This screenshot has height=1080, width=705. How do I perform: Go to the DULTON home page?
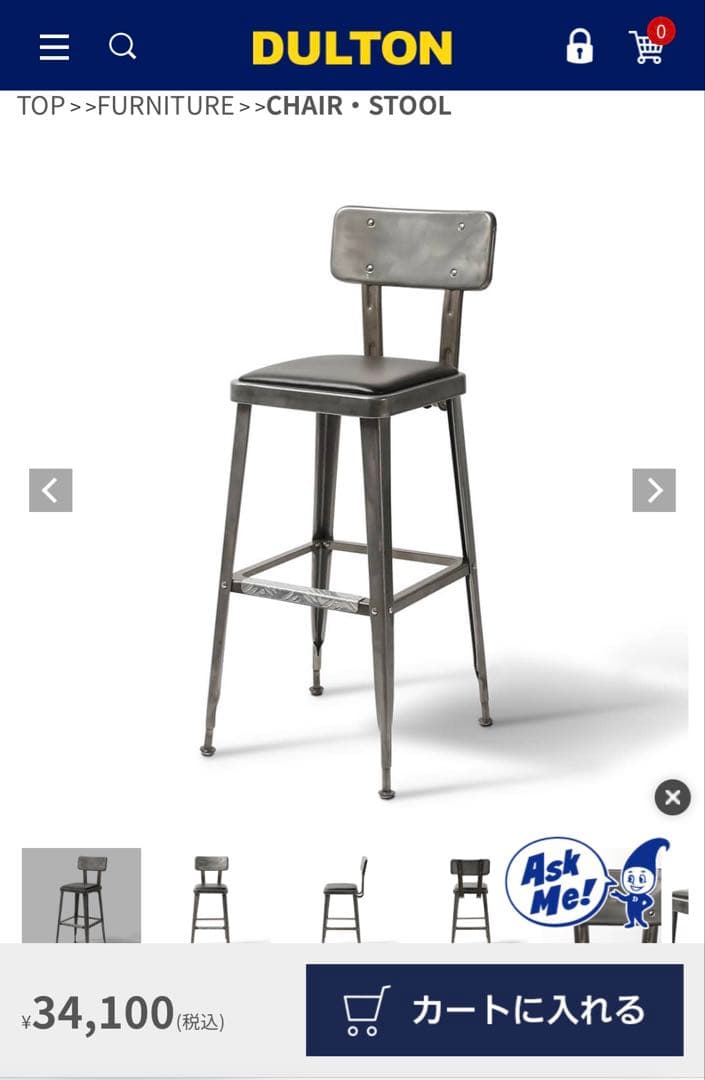352,48
